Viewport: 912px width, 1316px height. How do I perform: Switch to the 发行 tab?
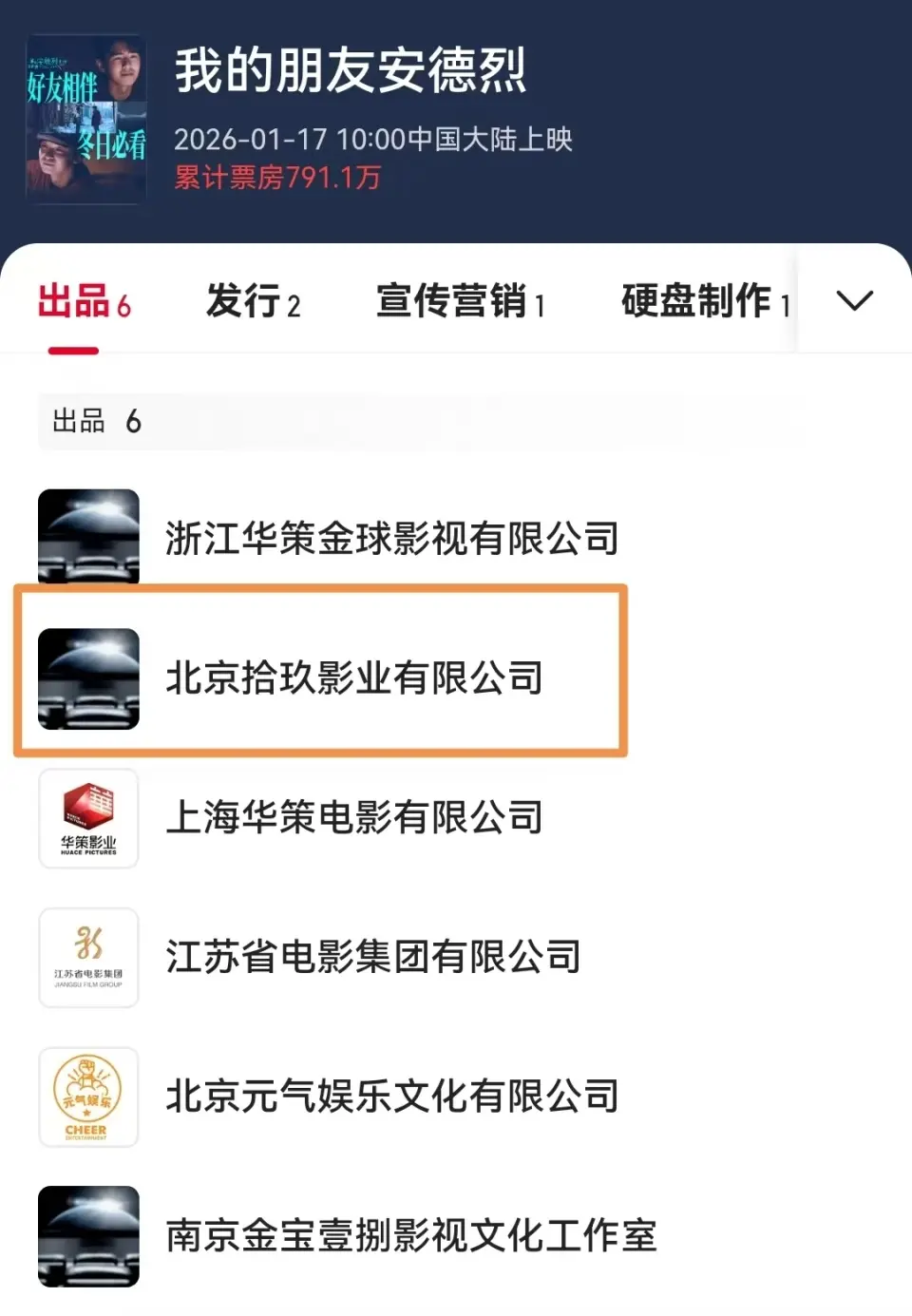click(x=253, y=302)
